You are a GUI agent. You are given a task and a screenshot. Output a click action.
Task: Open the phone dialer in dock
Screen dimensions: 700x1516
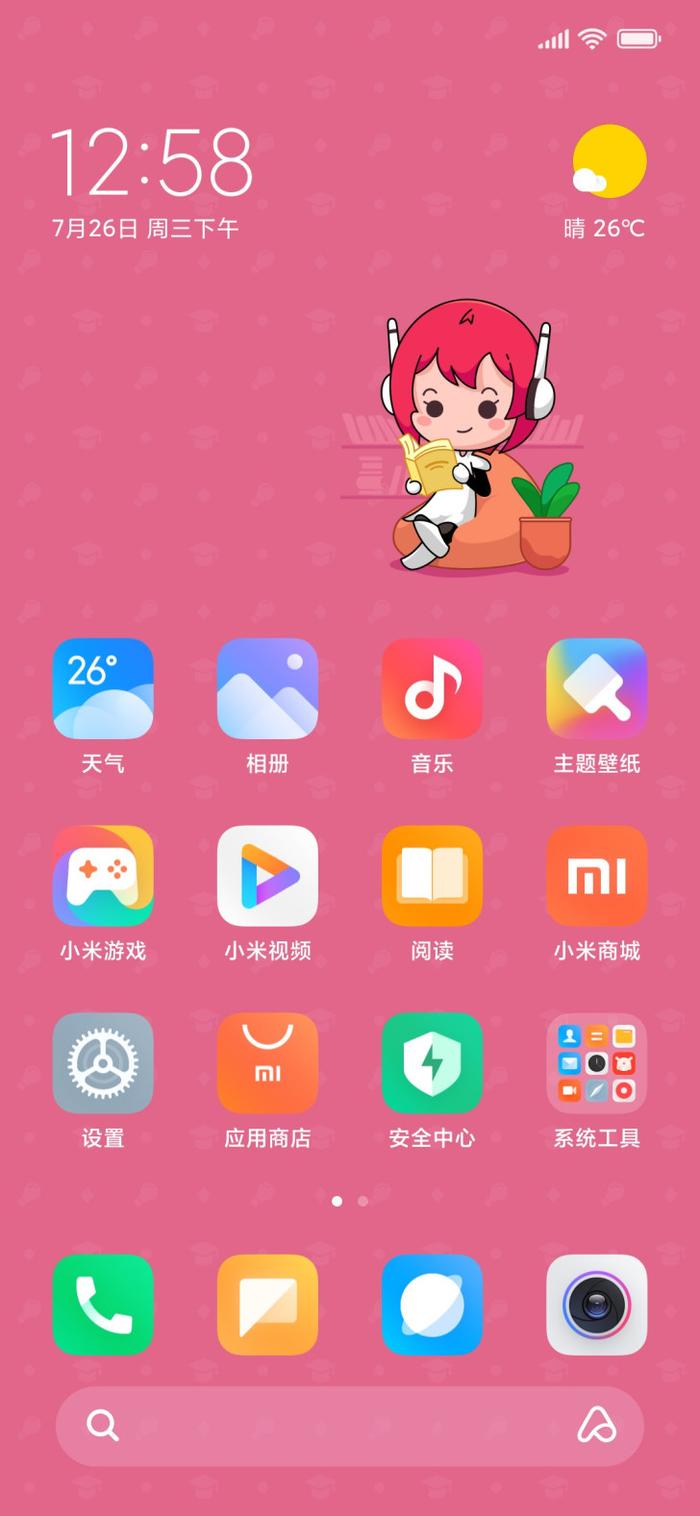103,1305
